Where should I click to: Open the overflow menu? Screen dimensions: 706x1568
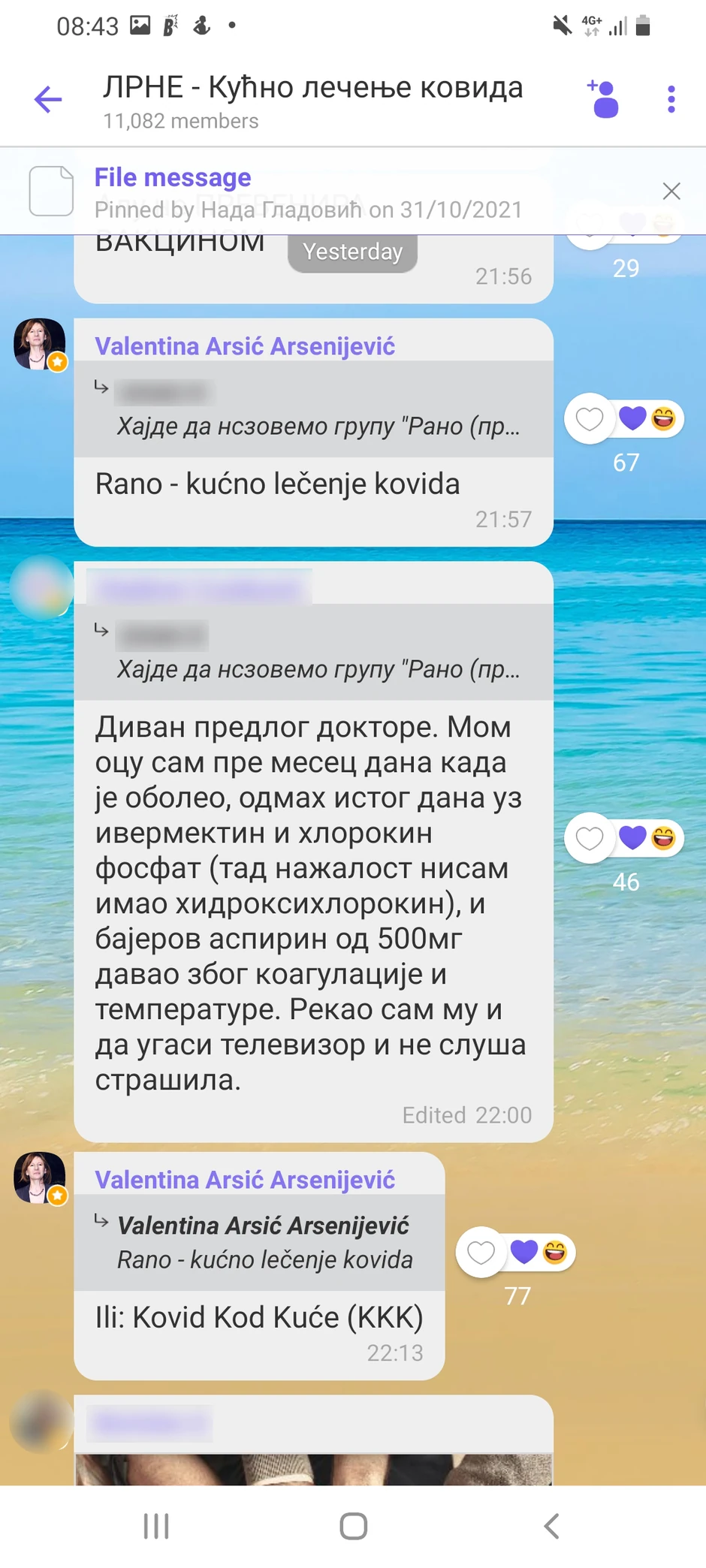coord(671,99)
